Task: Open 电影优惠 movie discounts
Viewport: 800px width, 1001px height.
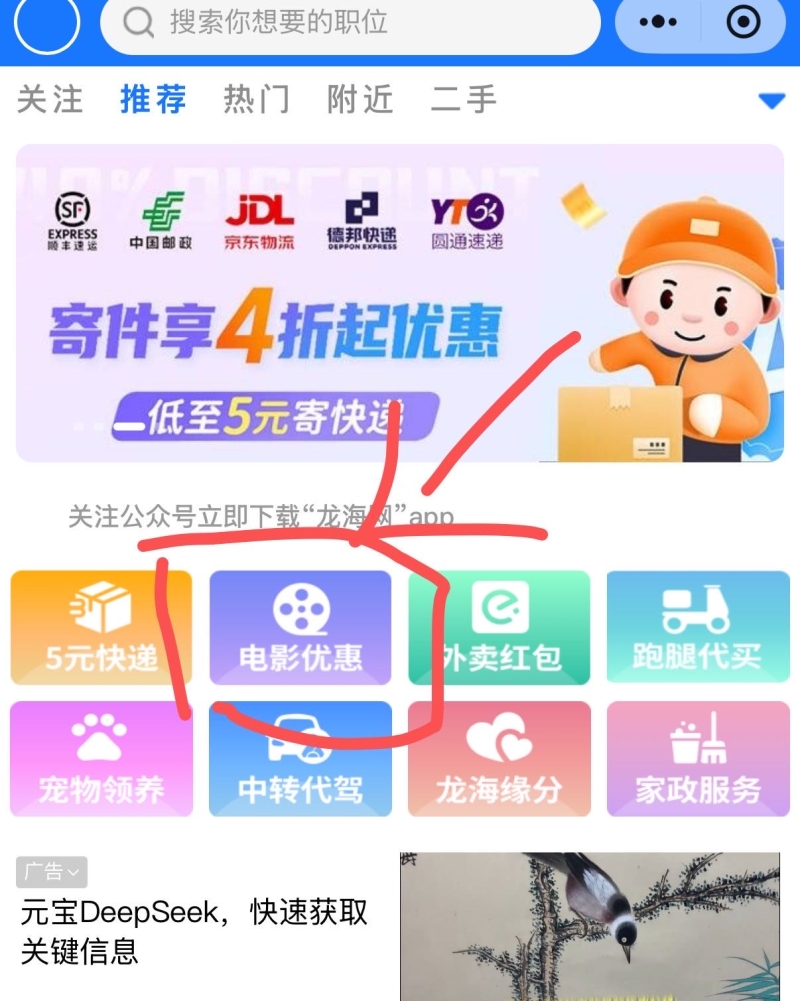Action: point(300,628)
